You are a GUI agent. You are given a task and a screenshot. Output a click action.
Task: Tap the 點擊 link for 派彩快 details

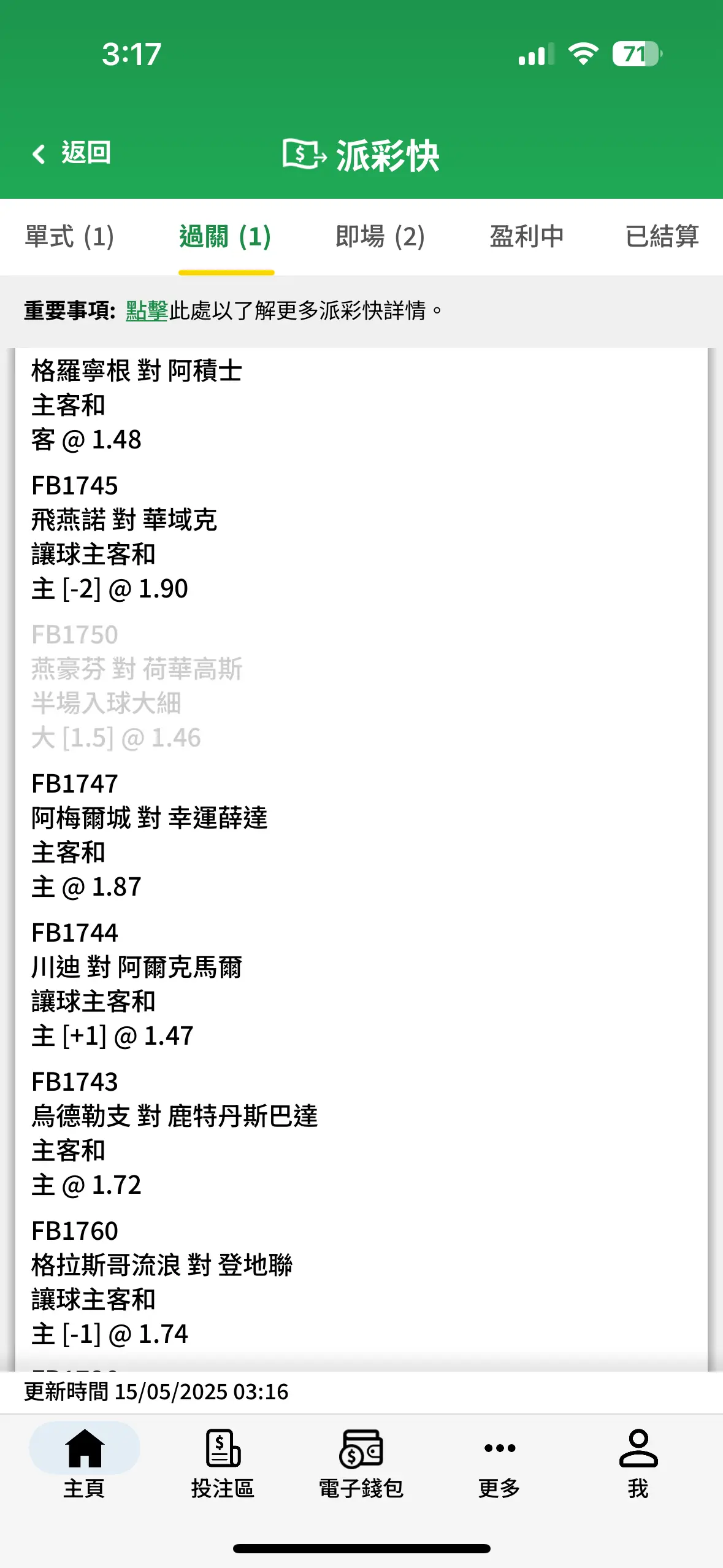147,310
